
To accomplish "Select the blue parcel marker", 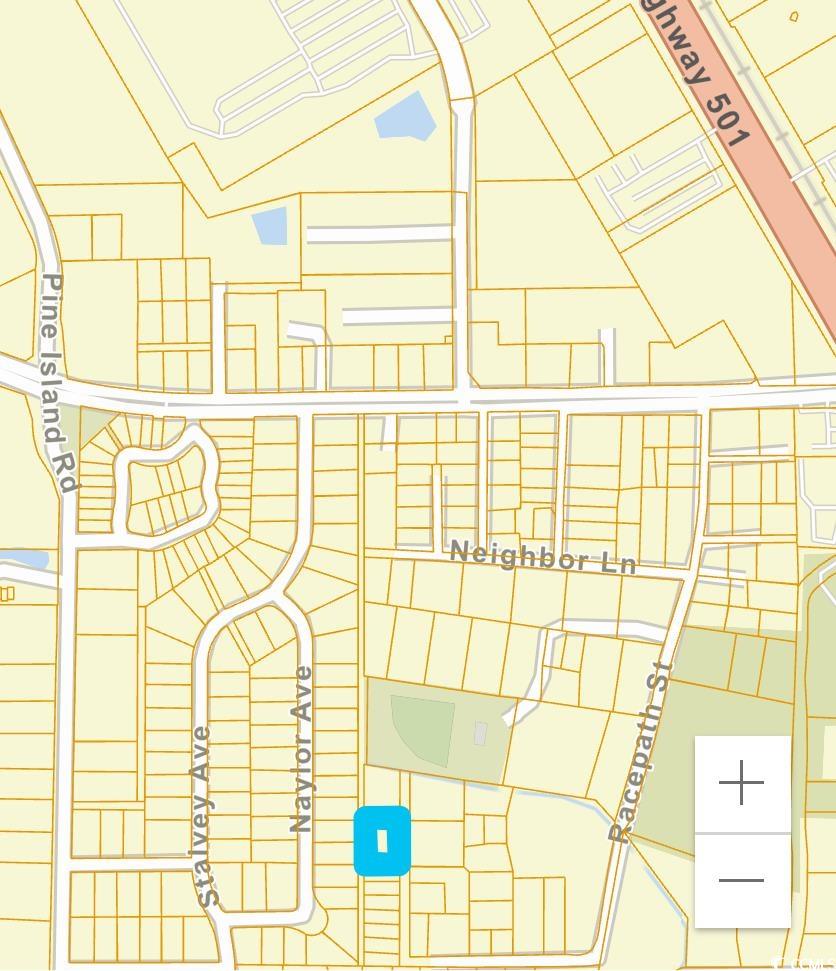I will 382,841.
